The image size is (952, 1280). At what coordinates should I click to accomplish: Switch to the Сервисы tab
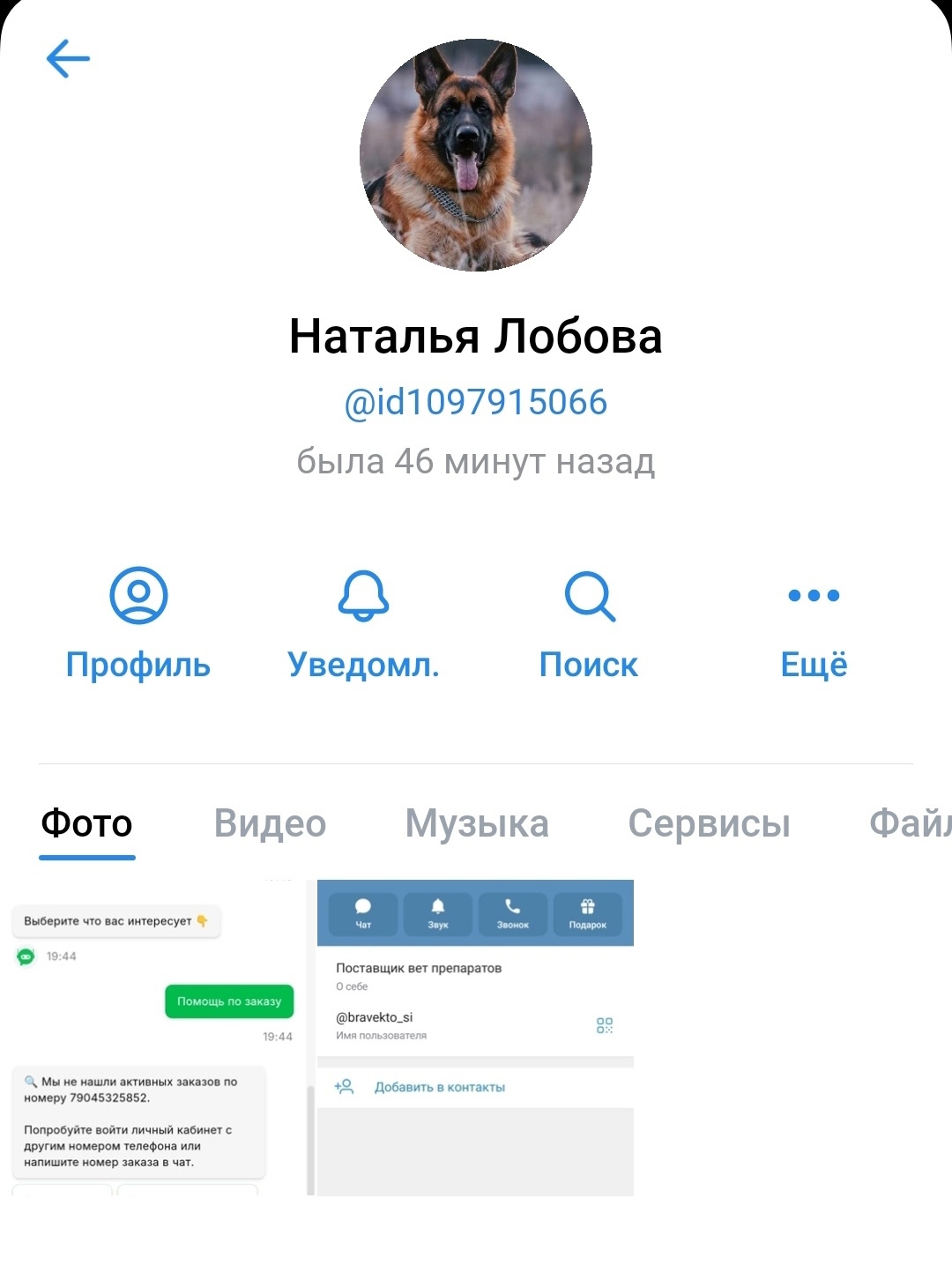(x=709, y=824)
